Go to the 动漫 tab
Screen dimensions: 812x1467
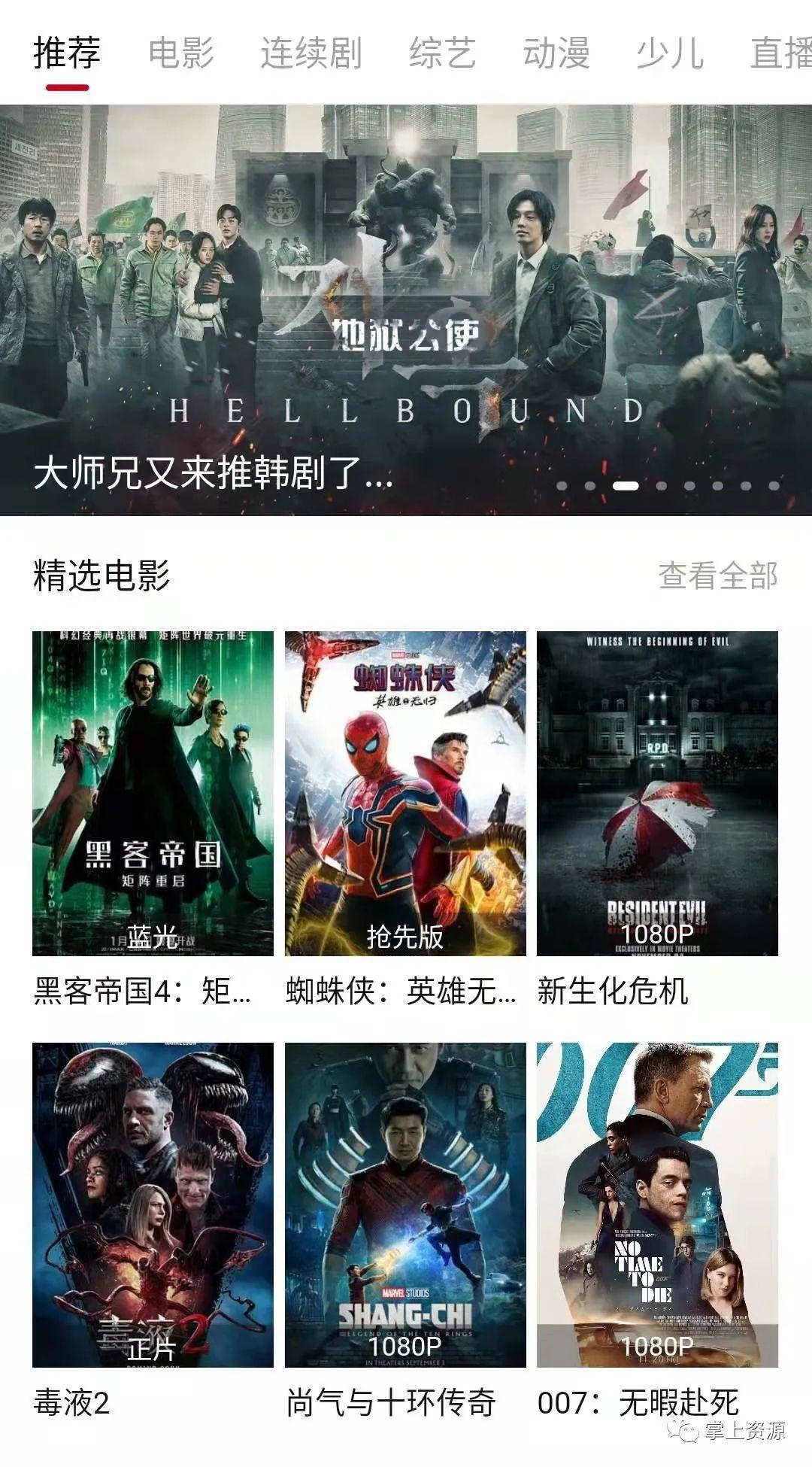(556, 53)
